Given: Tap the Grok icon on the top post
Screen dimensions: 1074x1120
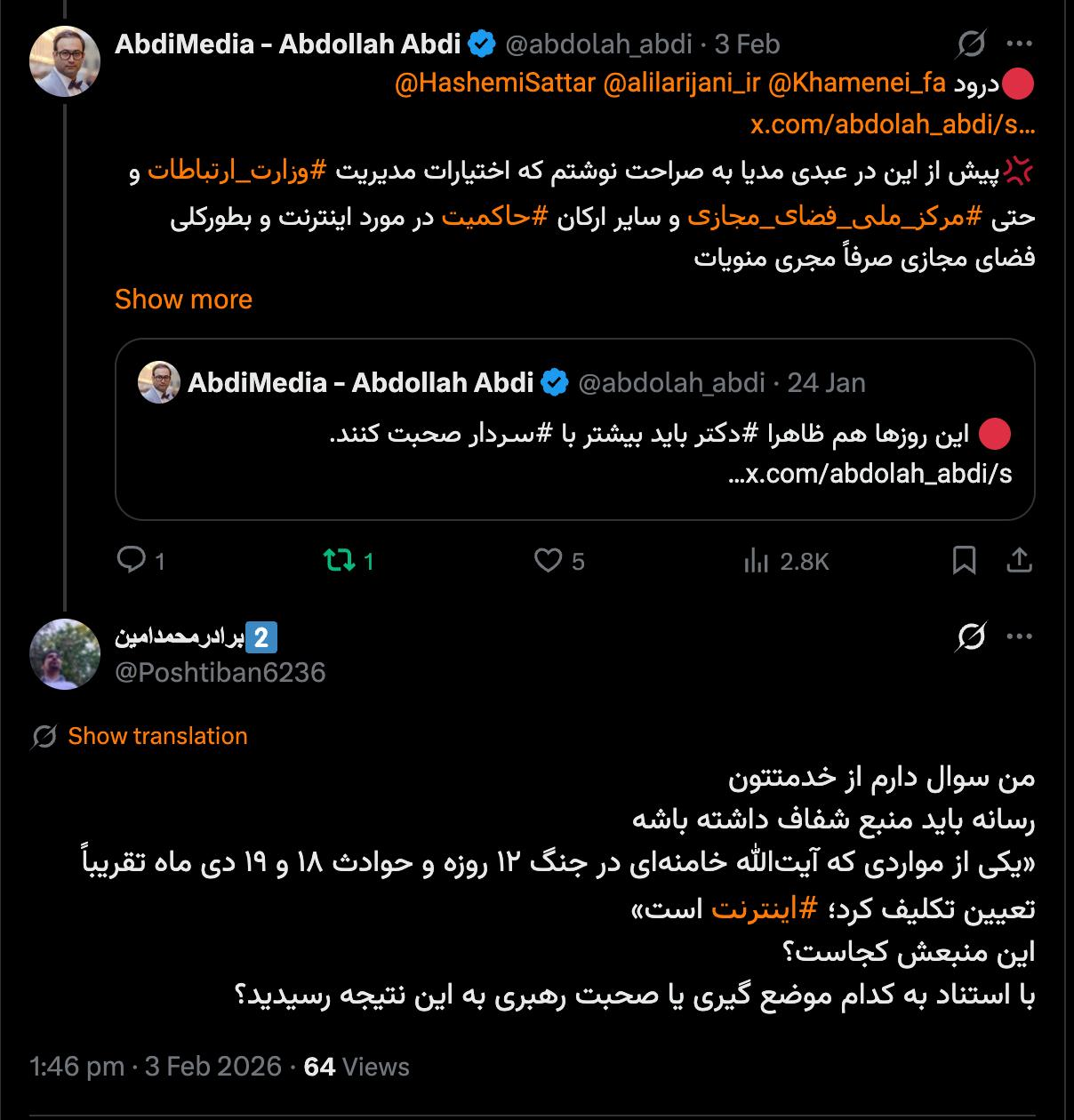Looking at the screenshot, I should pyautogui.click(x=972, y=43).
